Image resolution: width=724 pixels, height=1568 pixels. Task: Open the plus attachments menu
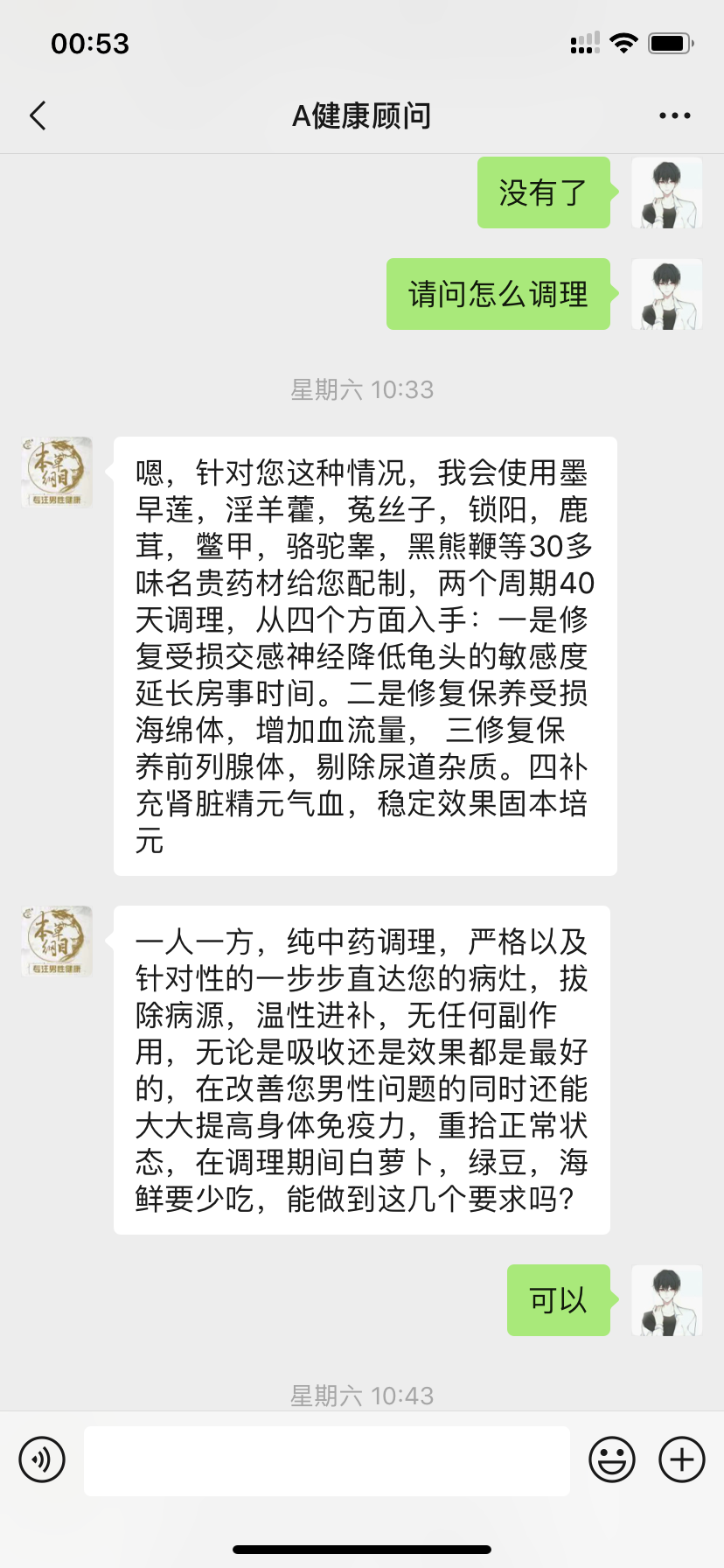[x=682, y=1459]
